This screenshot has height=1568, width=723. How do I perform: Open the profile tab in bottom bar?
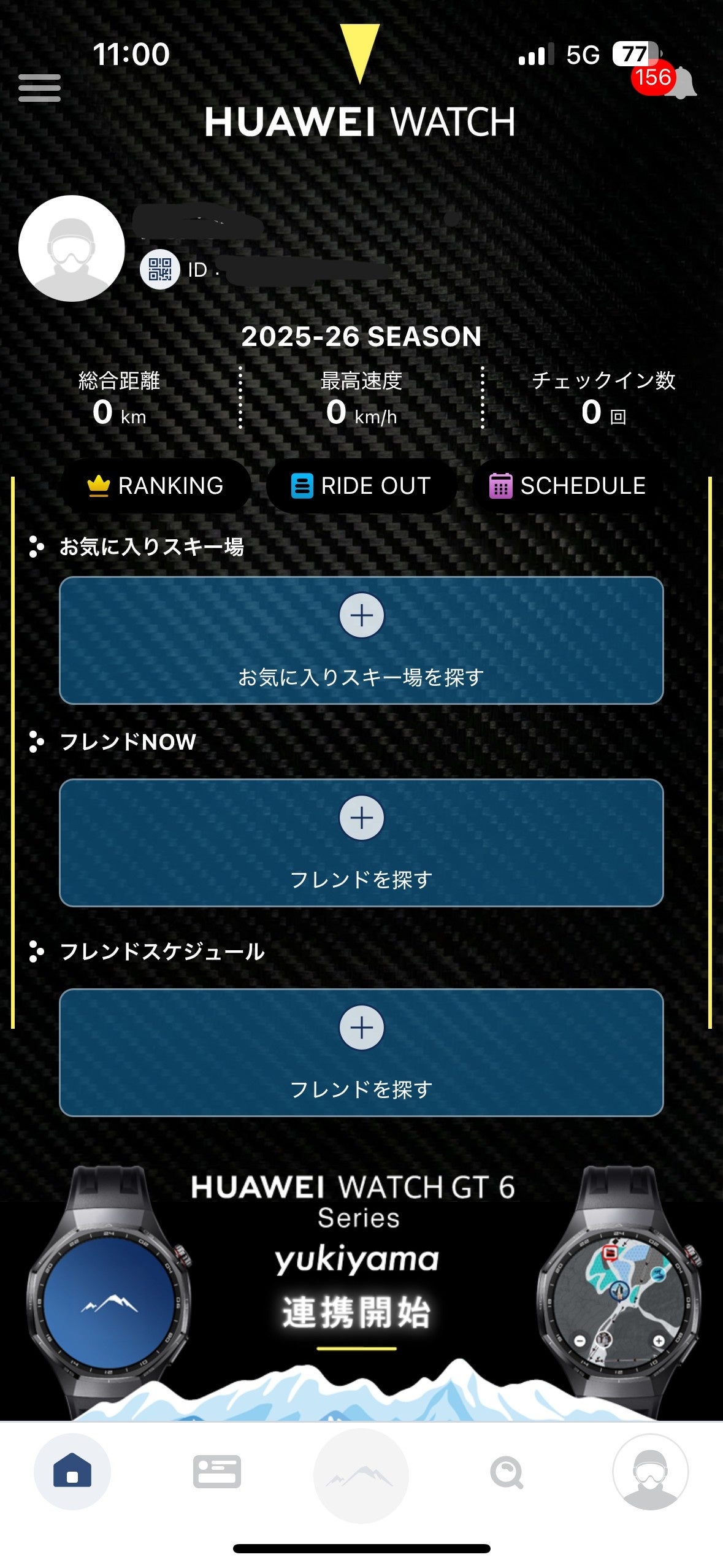[x=650, y=1471]
